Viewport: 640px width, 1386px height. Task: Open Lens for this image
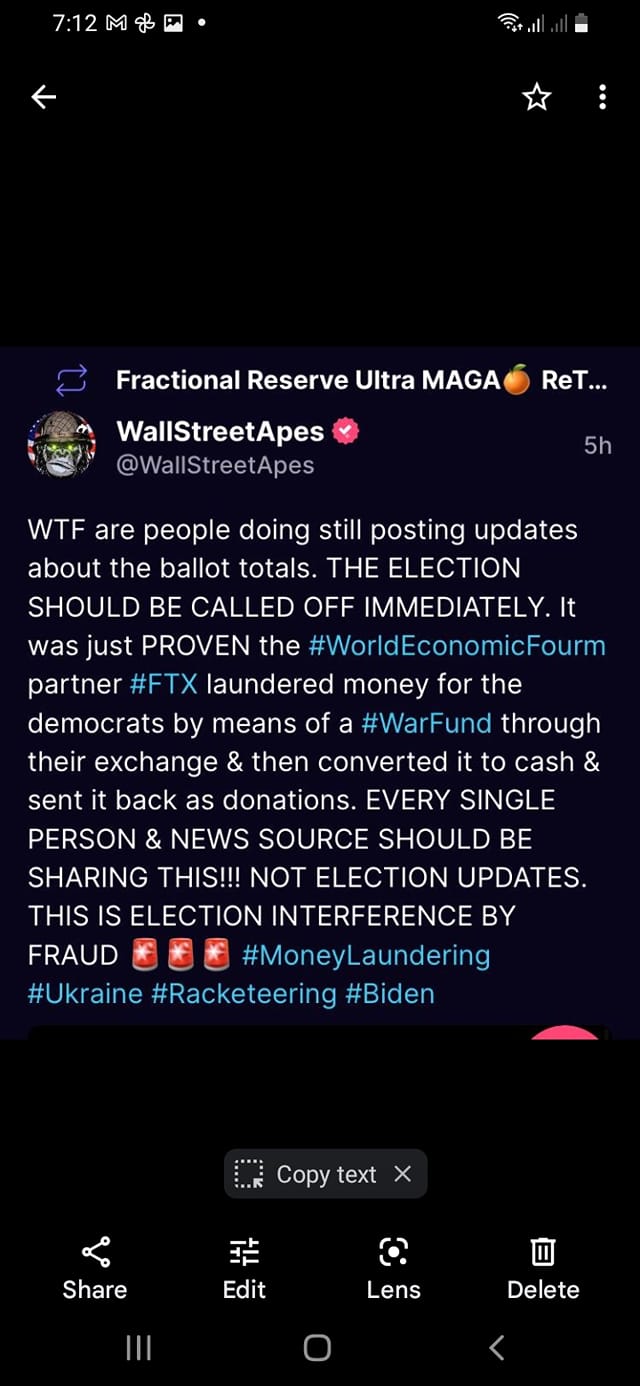coord(393,1267)
